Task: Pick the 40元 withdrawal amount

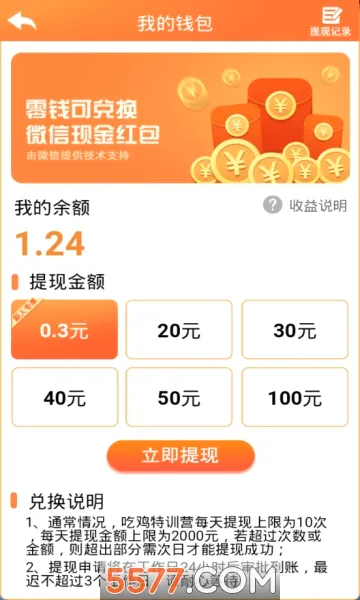Action: [x=64, y=397]
